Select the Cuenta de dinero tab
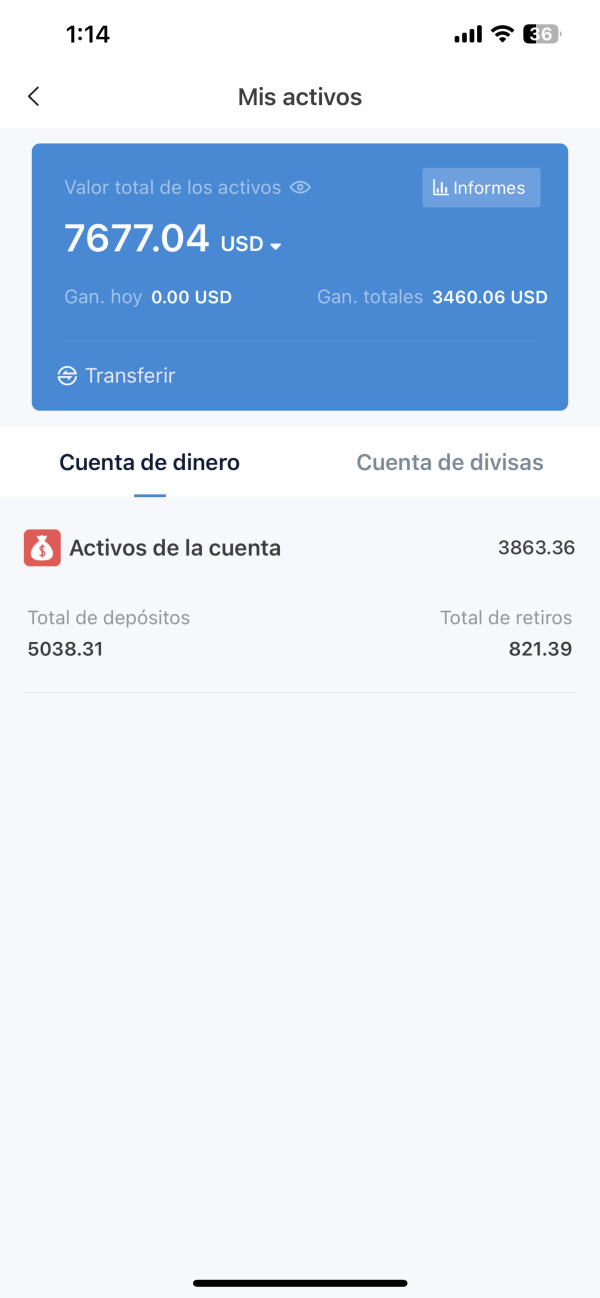The width and height of the screenshot is (600, 1298). pos(150,462)
